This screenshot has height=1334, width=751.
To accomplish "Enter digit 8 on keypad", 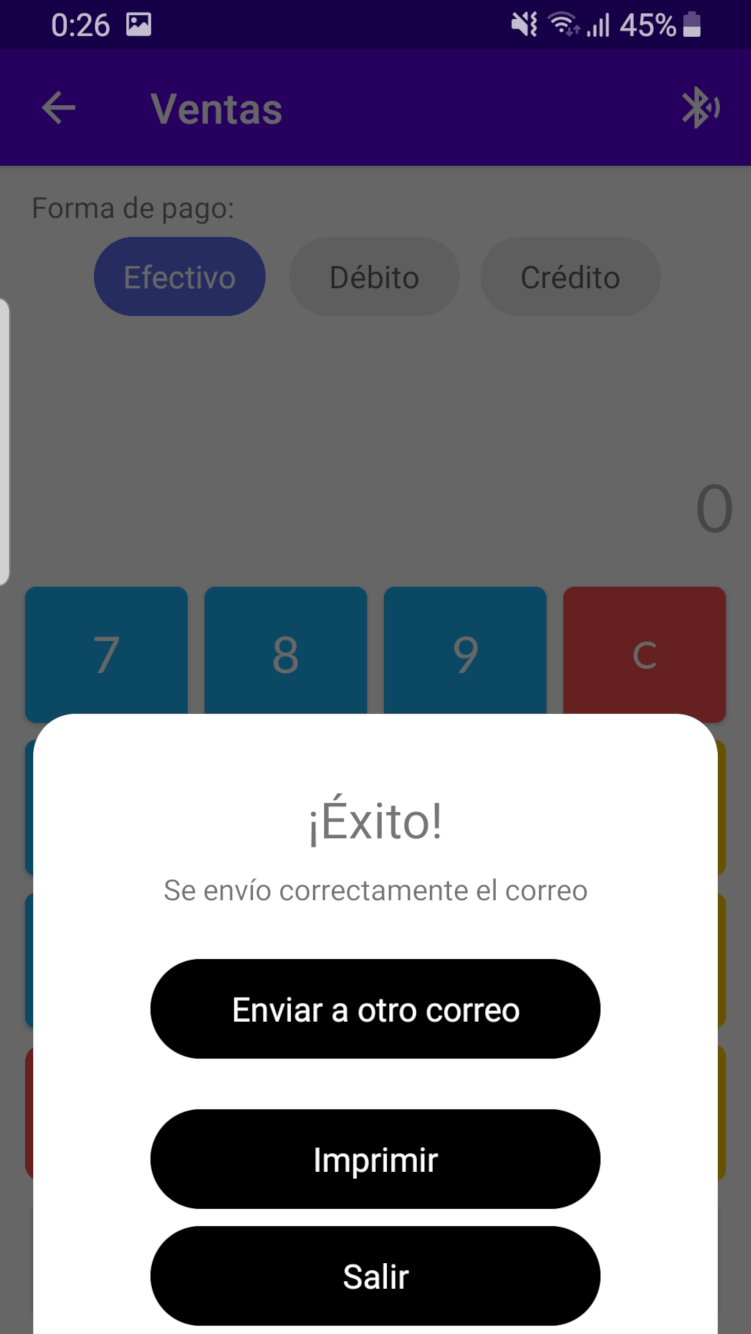I will (x=285, y=652).
